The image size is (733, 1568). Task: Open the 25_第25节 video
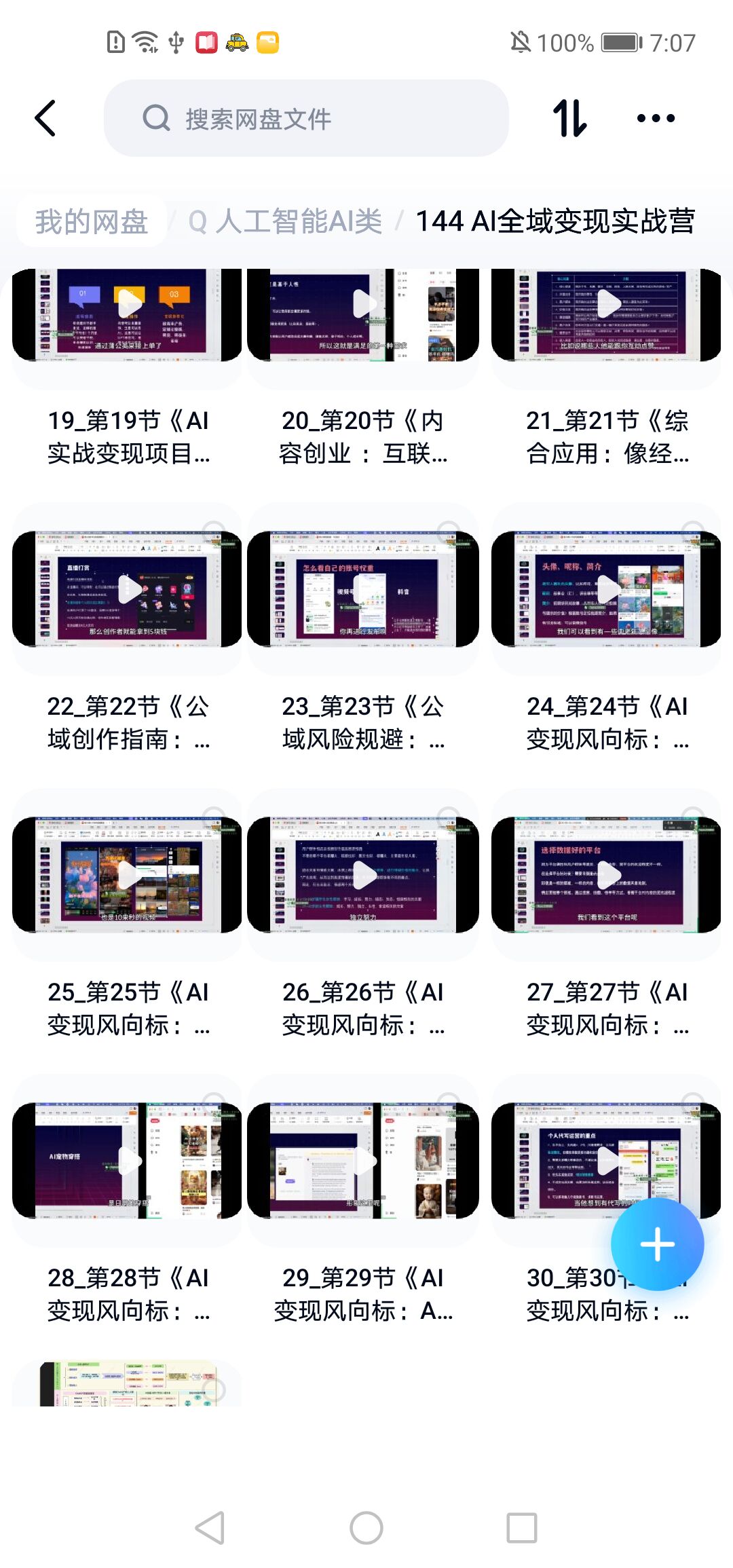pos(127,875)
